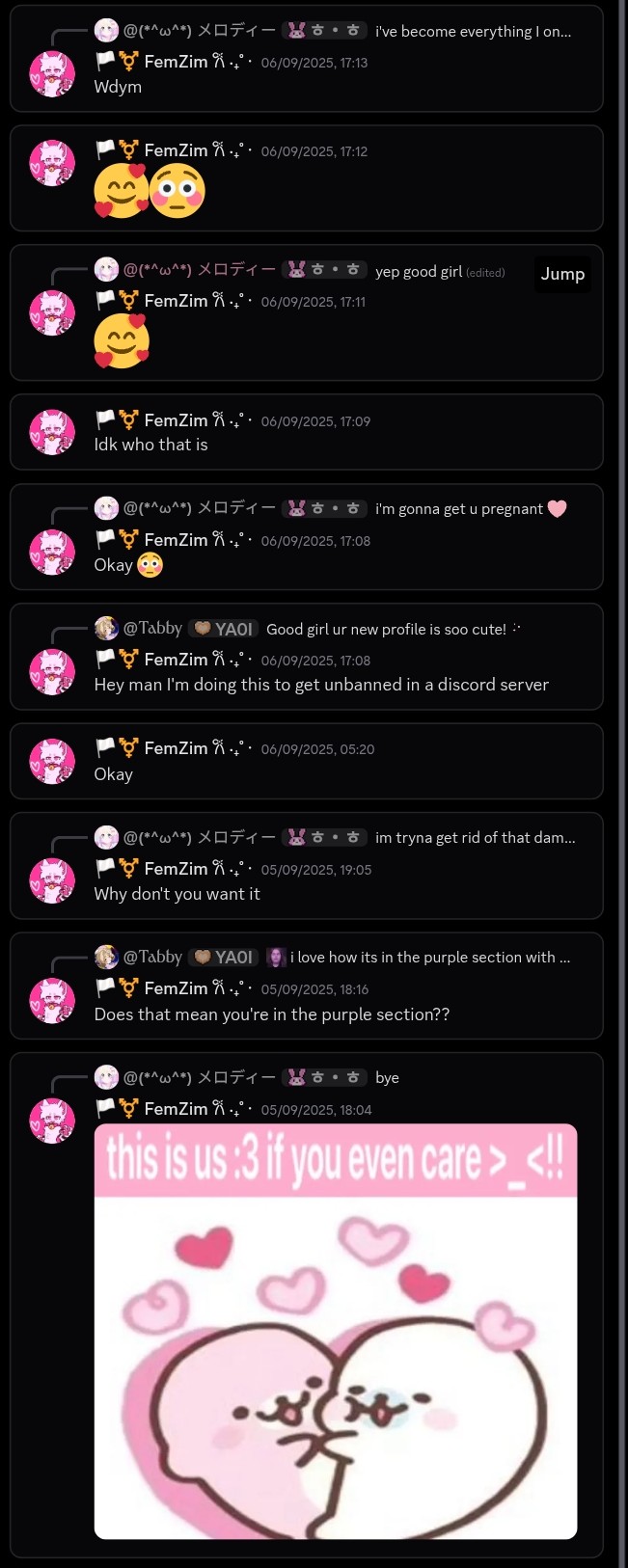Open message about getting unbanned in discord server

click(x=307, y=657)
